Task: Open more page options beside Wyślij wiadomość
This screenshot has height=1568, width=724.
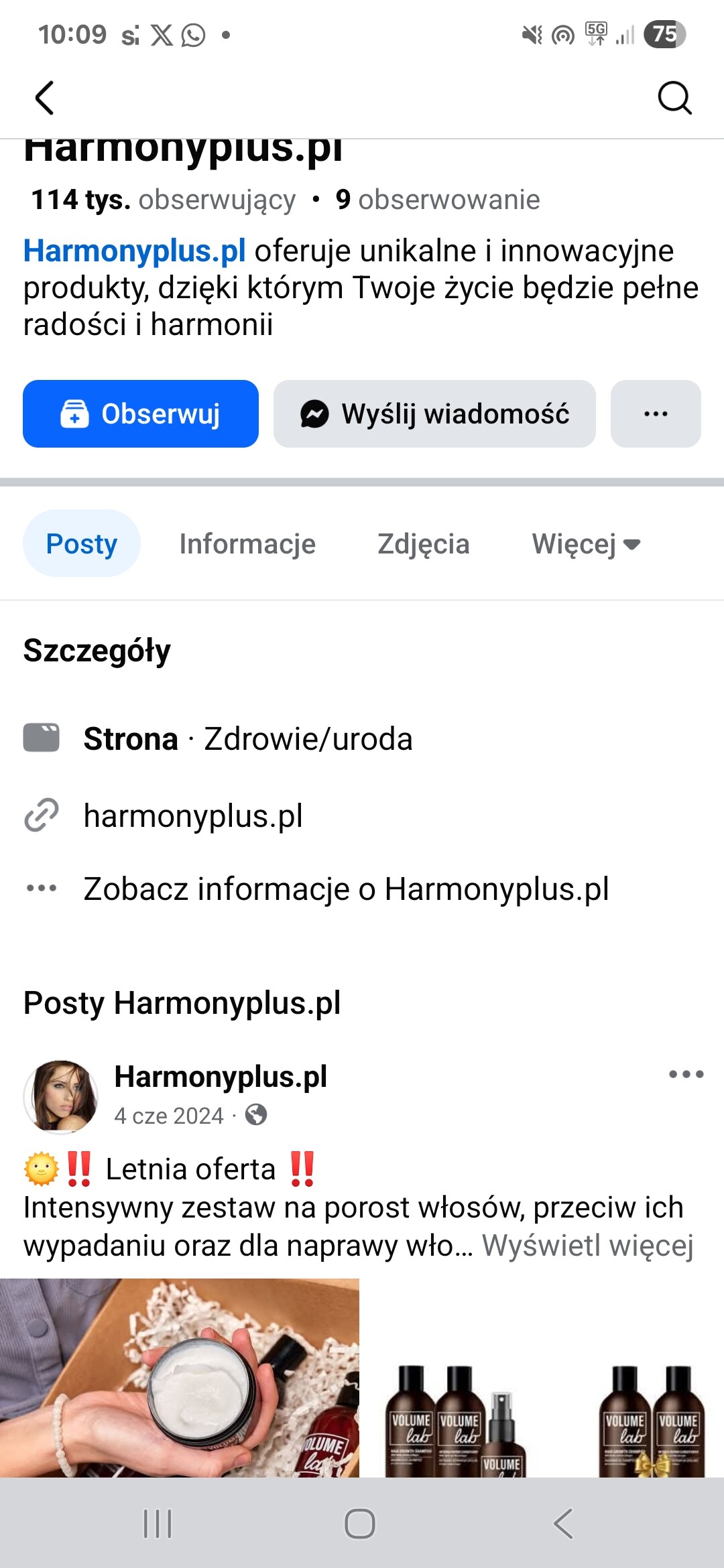Action: [x=655, y=413]
